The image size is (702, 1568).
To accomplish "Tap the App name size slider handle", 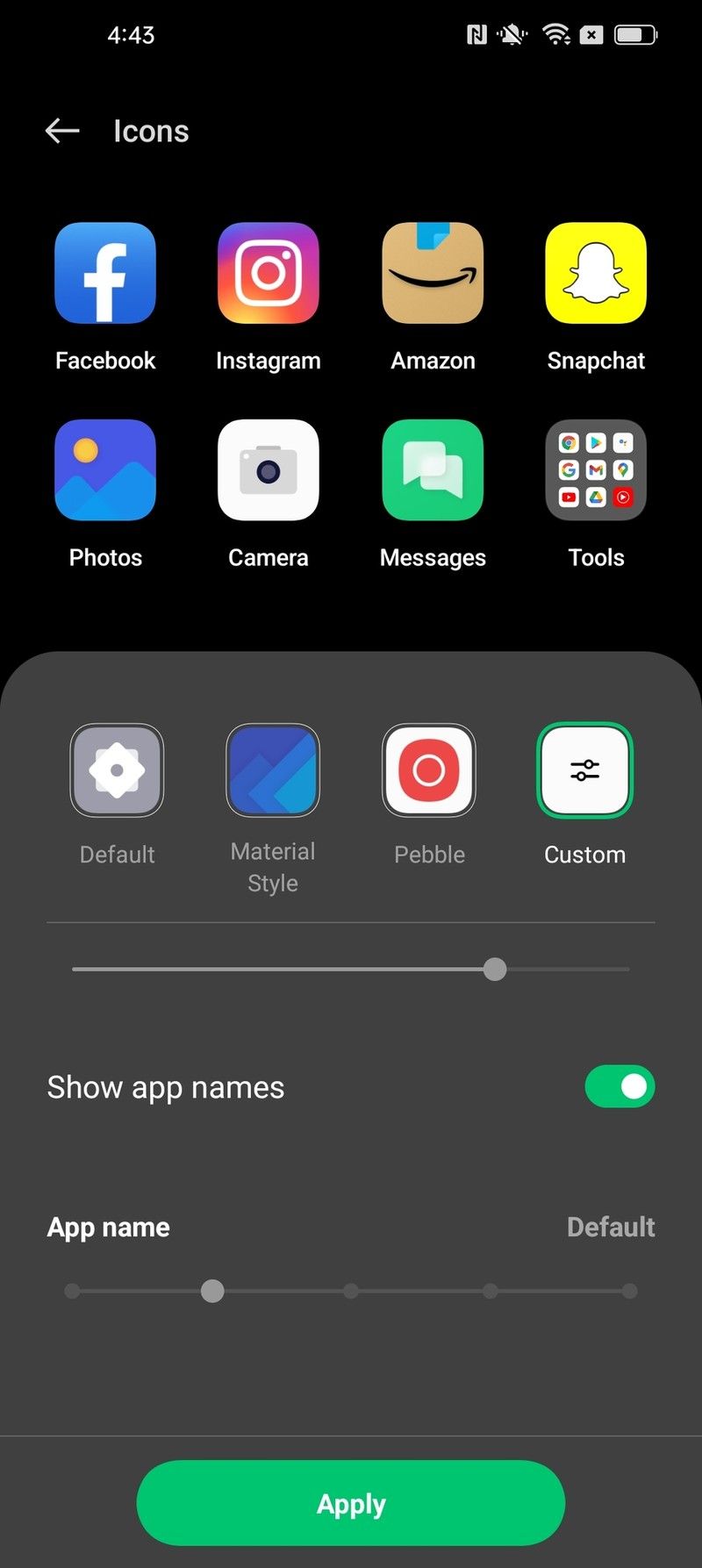I will [x=212, y=1291].
